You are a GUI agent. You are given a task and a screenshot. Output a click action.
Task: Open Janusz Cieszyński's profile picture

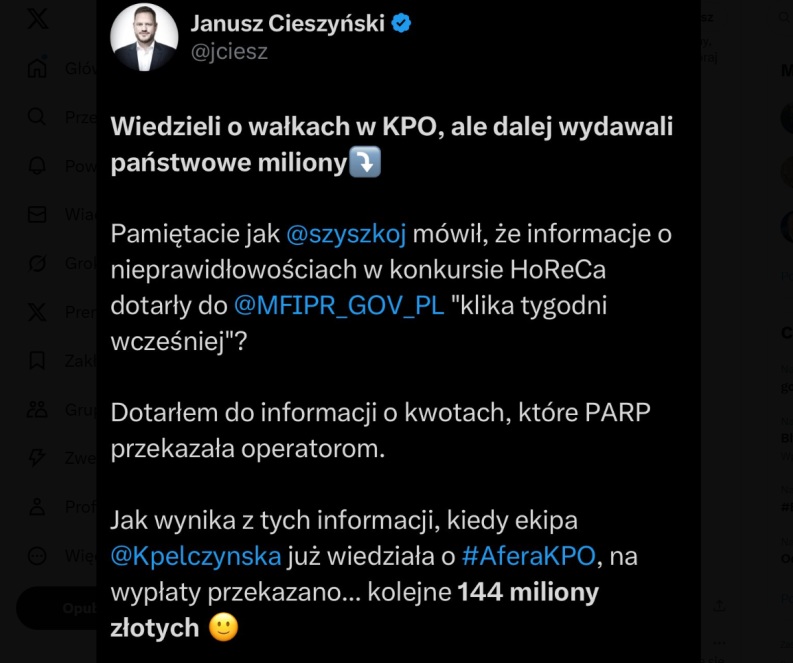144,37
